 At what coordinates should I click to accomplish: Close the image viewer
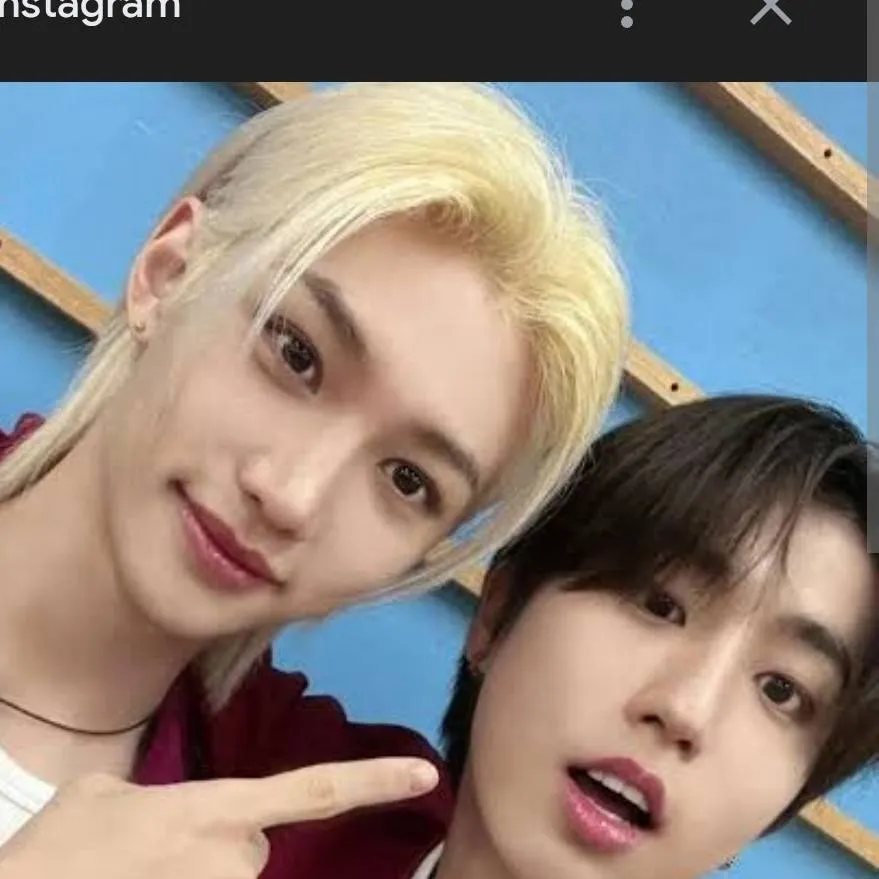pyautogui.click(x=770, y=10)
